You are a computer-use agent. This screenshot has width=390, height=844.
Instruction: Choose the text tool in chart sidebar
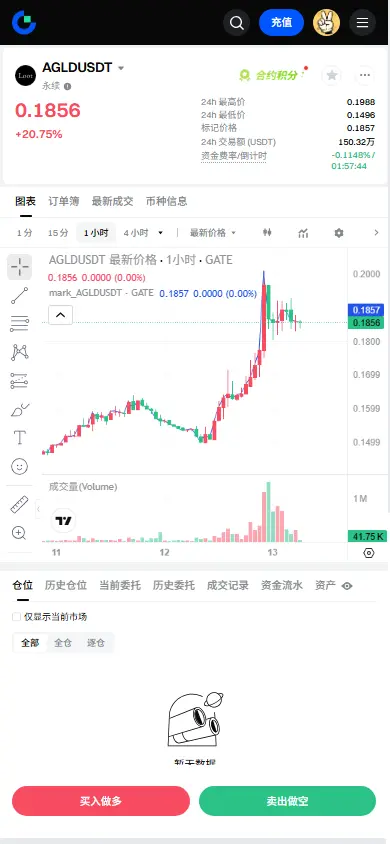click(19, 437)
